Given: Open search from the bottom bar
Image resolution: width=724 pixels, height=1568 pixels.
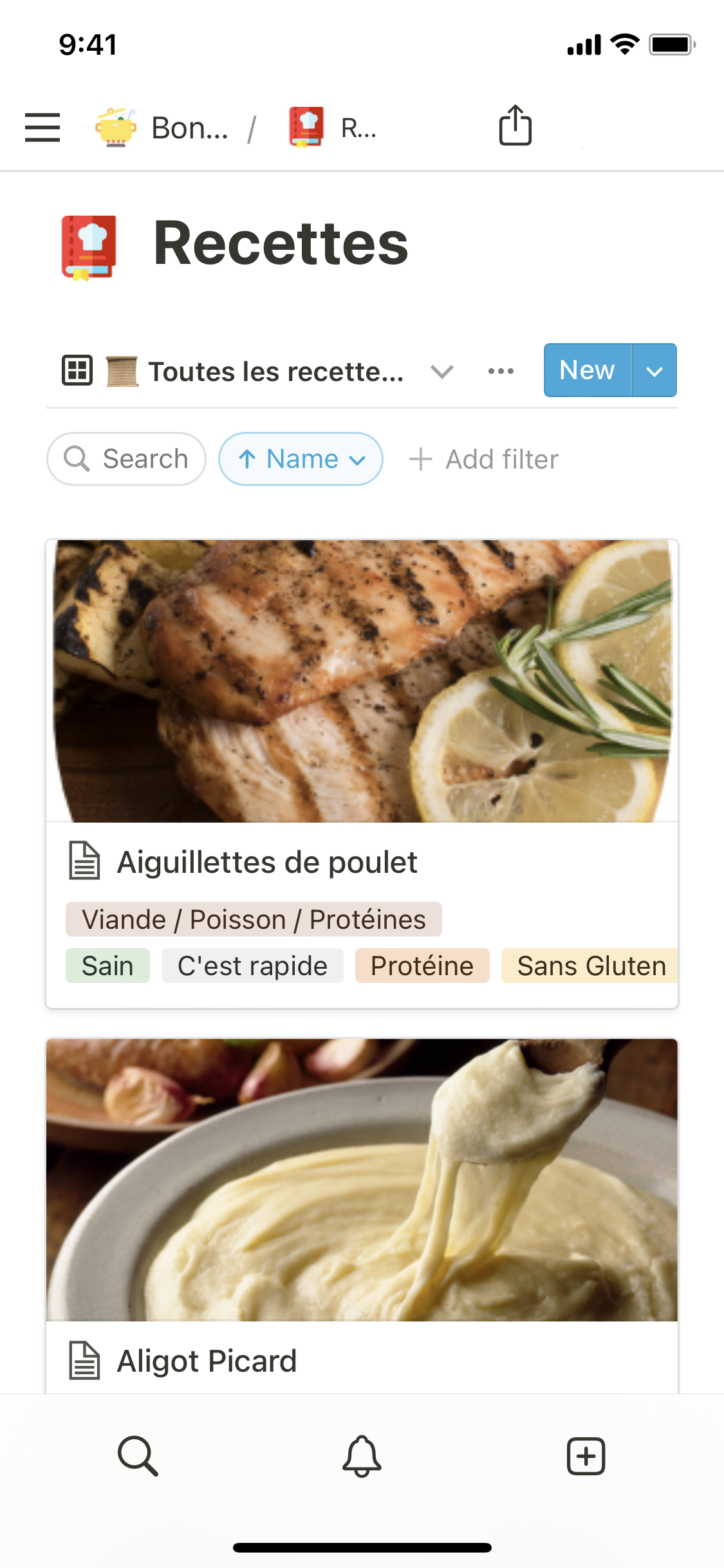Looking at the screenshot, I should tap(138, 1455).
